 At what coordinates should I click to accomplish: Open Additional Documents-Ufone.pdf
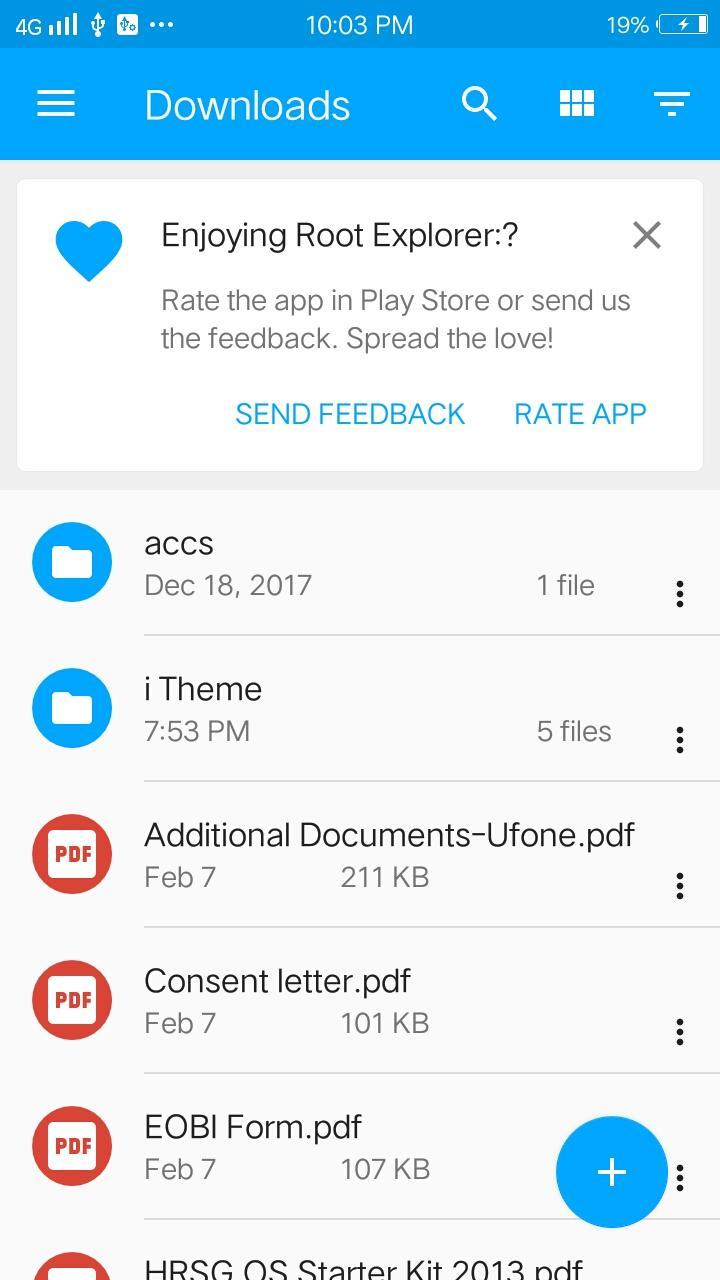388,855
